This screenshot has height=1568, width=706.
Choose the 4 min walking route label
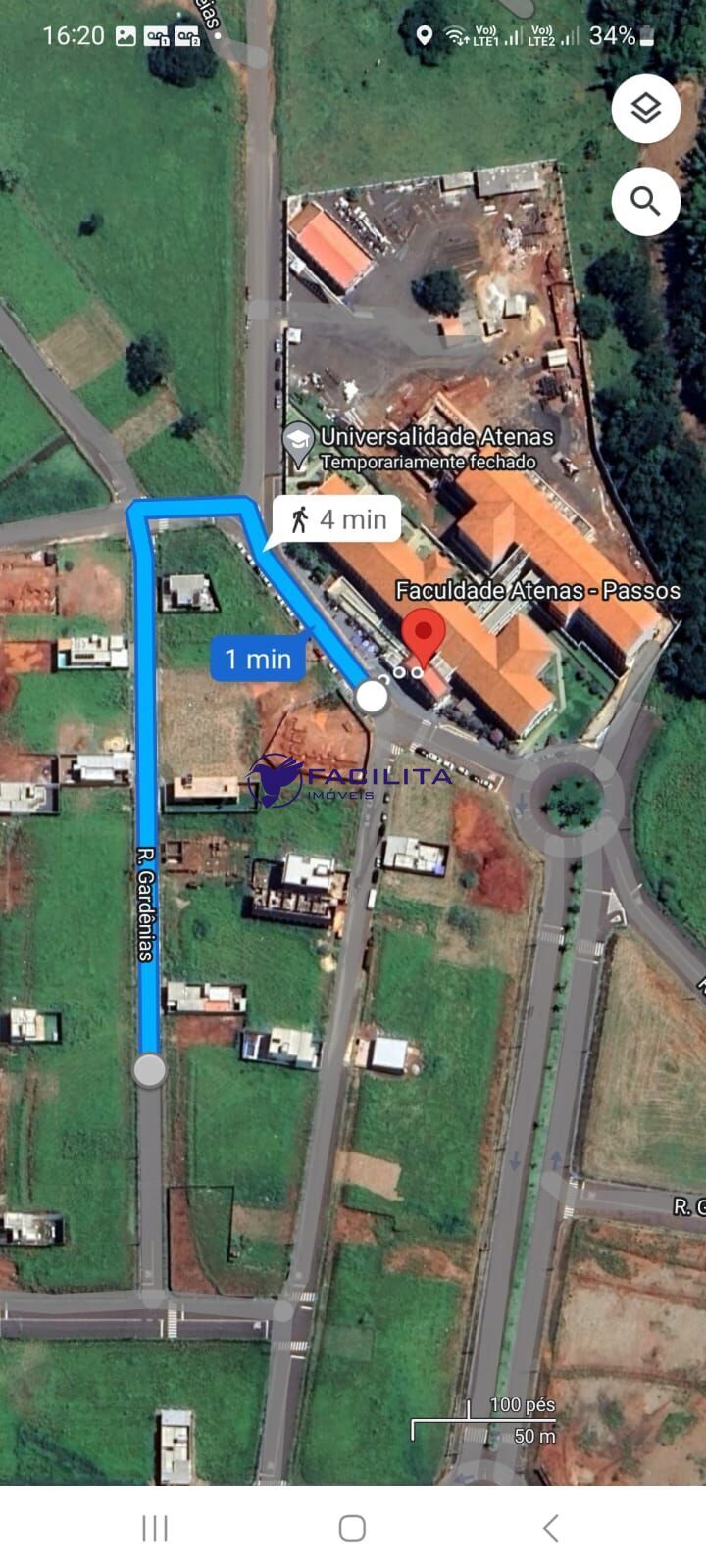click(x=339, y=518)
